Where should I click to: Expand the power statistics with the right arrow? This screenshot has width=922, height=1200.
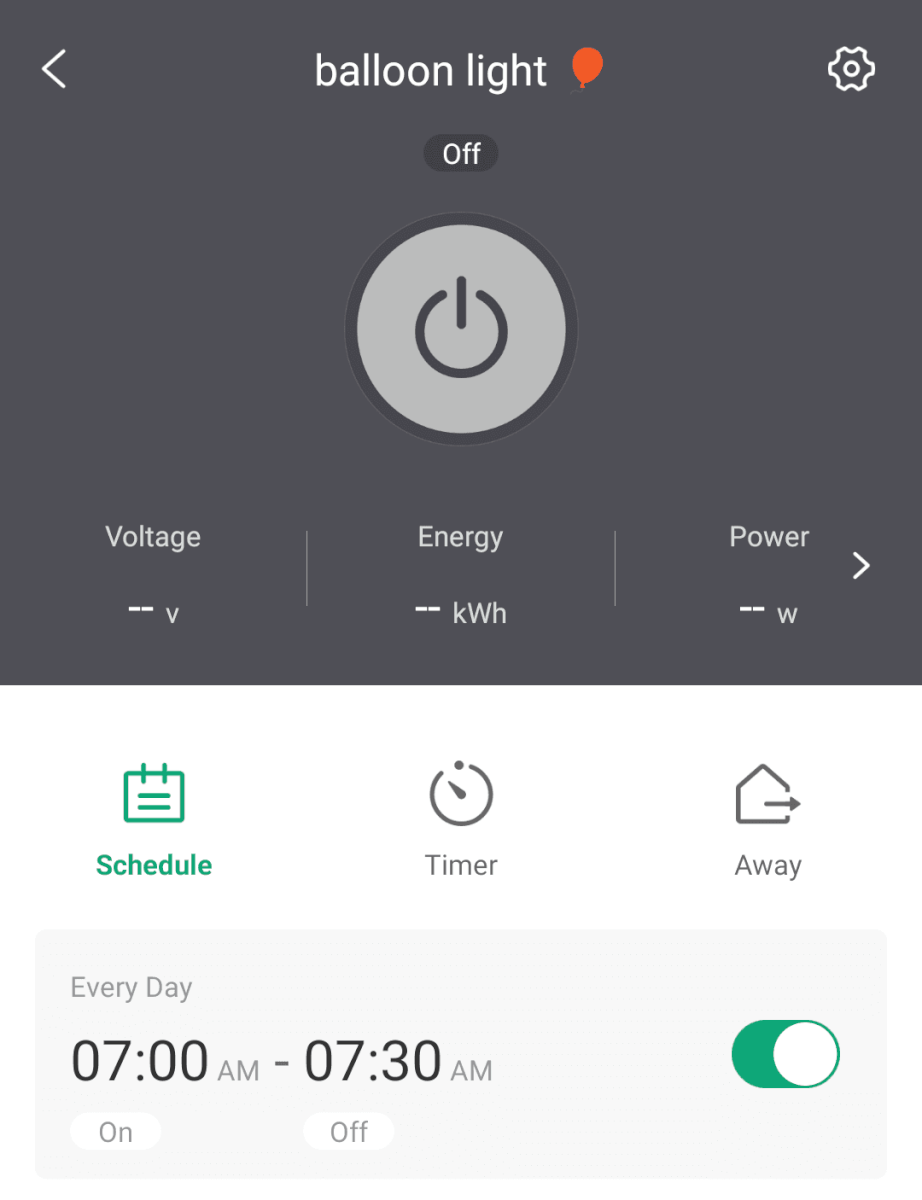(861, 565)
